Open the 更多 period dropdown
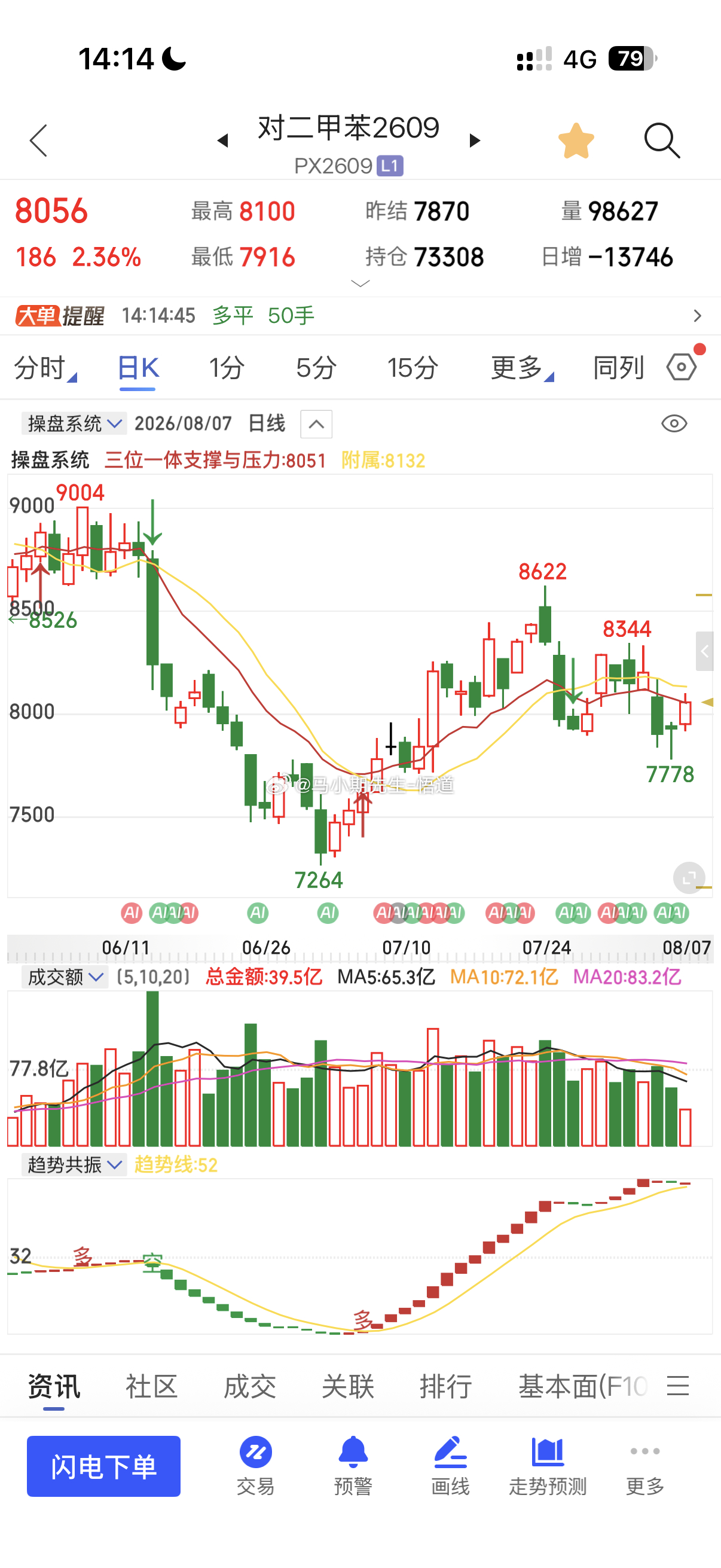721x1568 pixels. [521, 368]
